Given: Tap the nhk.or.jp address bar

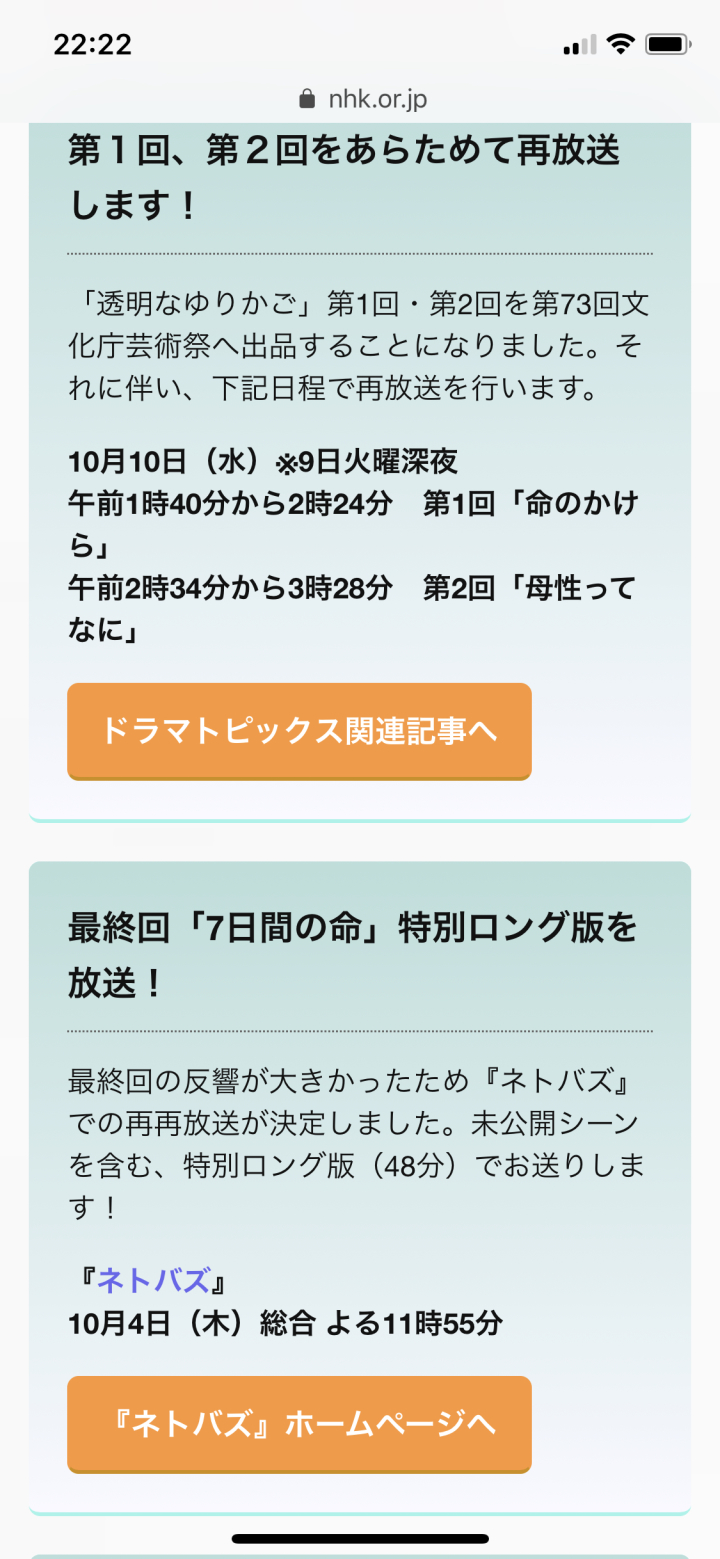Looking at the screenshot, I should point(364,99).
